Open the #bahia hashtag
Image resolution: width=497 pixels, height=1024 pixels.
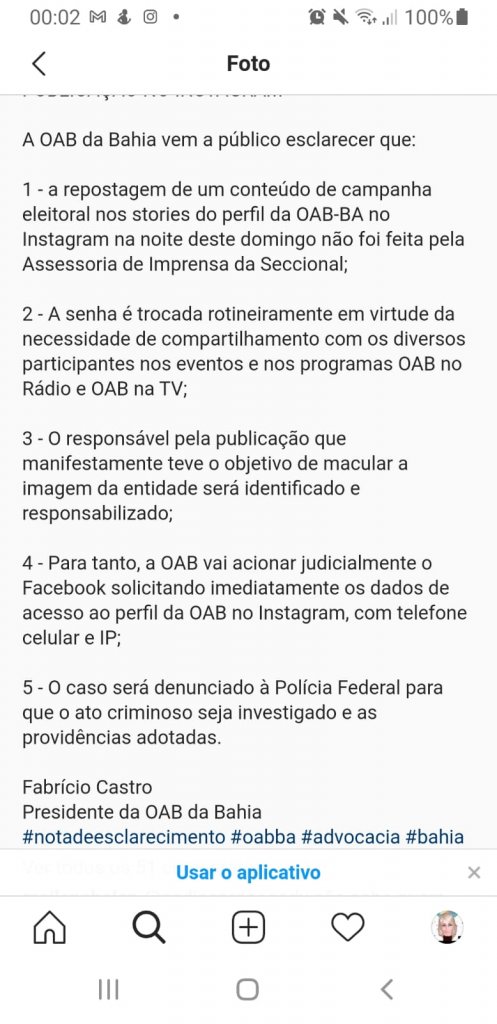coord(435,837)
